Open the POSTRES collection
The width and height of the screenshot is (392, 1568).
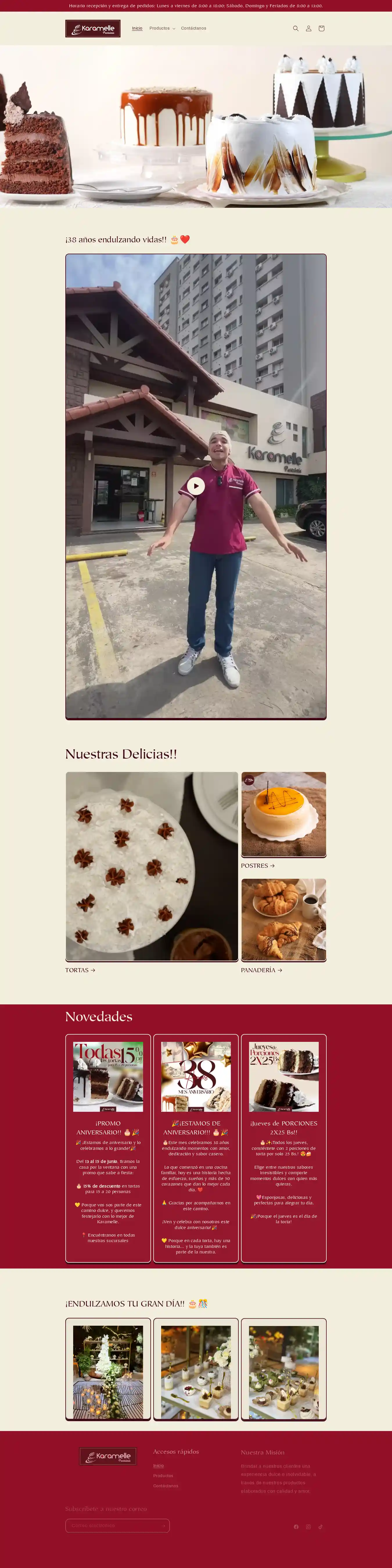tap(258, 866)
